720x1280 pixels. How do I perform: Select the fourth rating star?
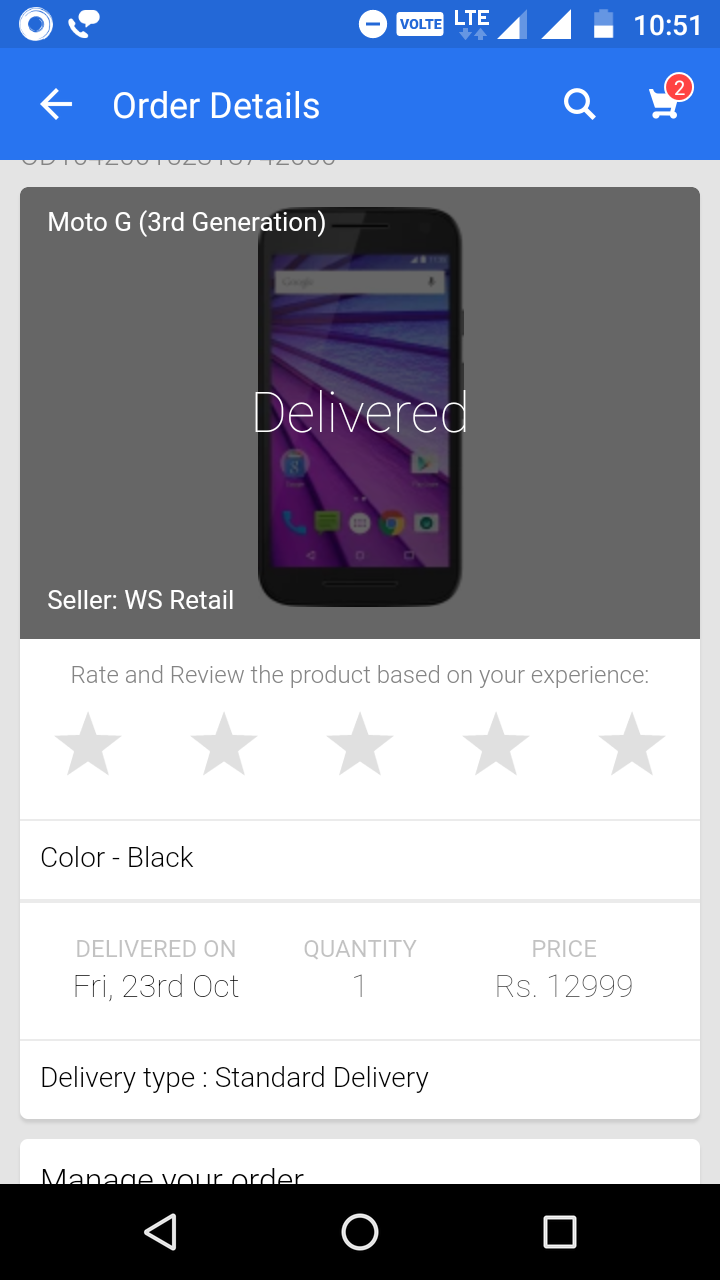[x=496, y=744]
